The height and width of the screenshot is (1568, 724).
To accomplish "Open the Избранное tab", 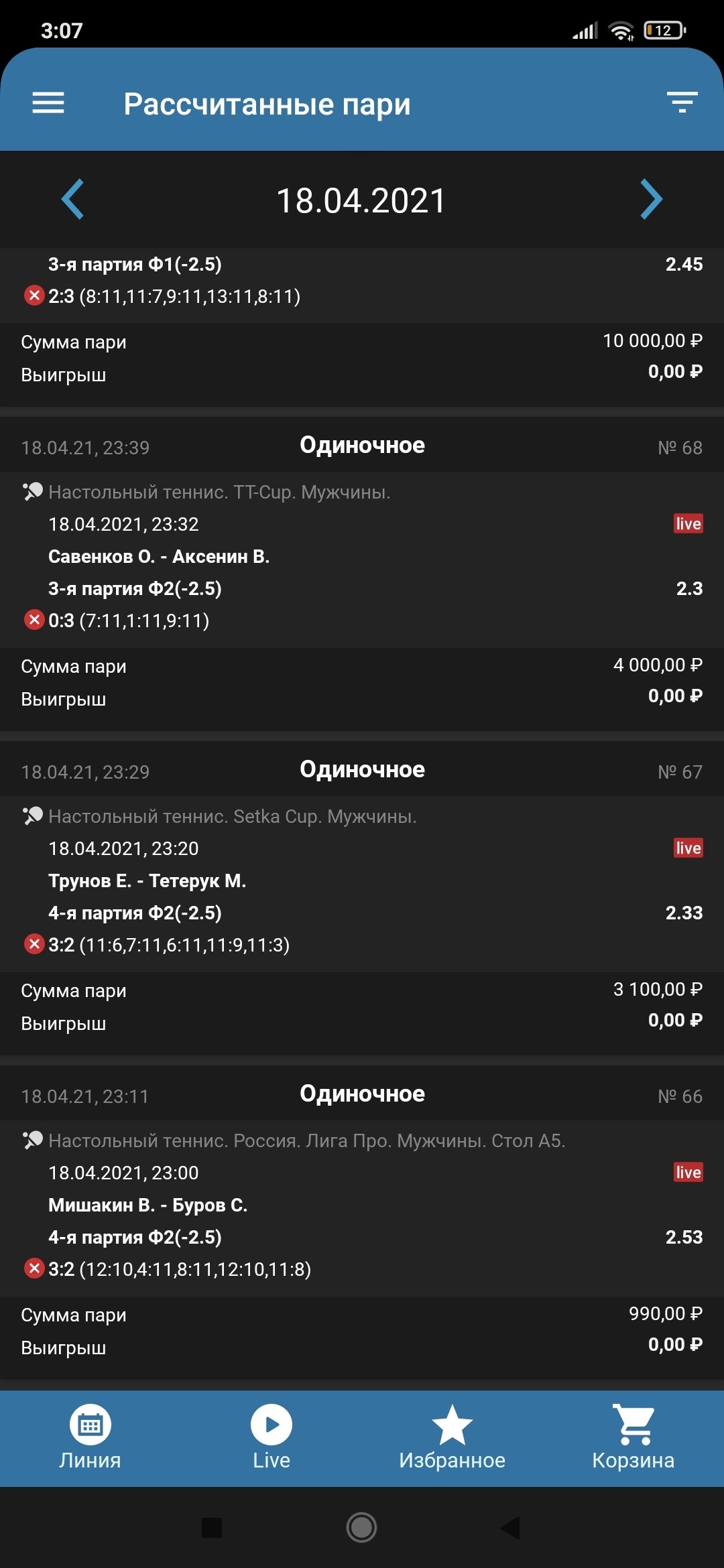I will click(452, 1437).
